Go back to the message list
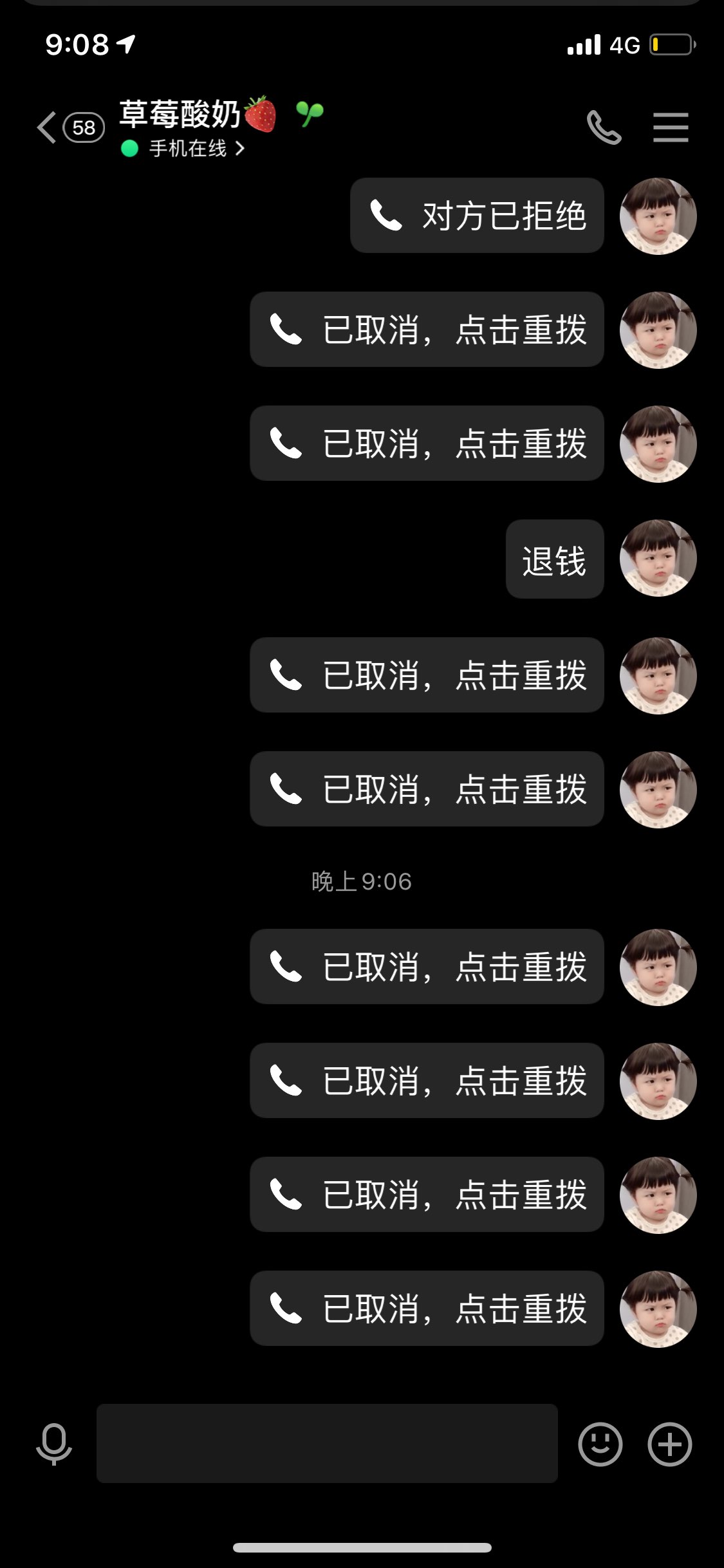This screenshot has width=724, height=1568. click(70, 127)
